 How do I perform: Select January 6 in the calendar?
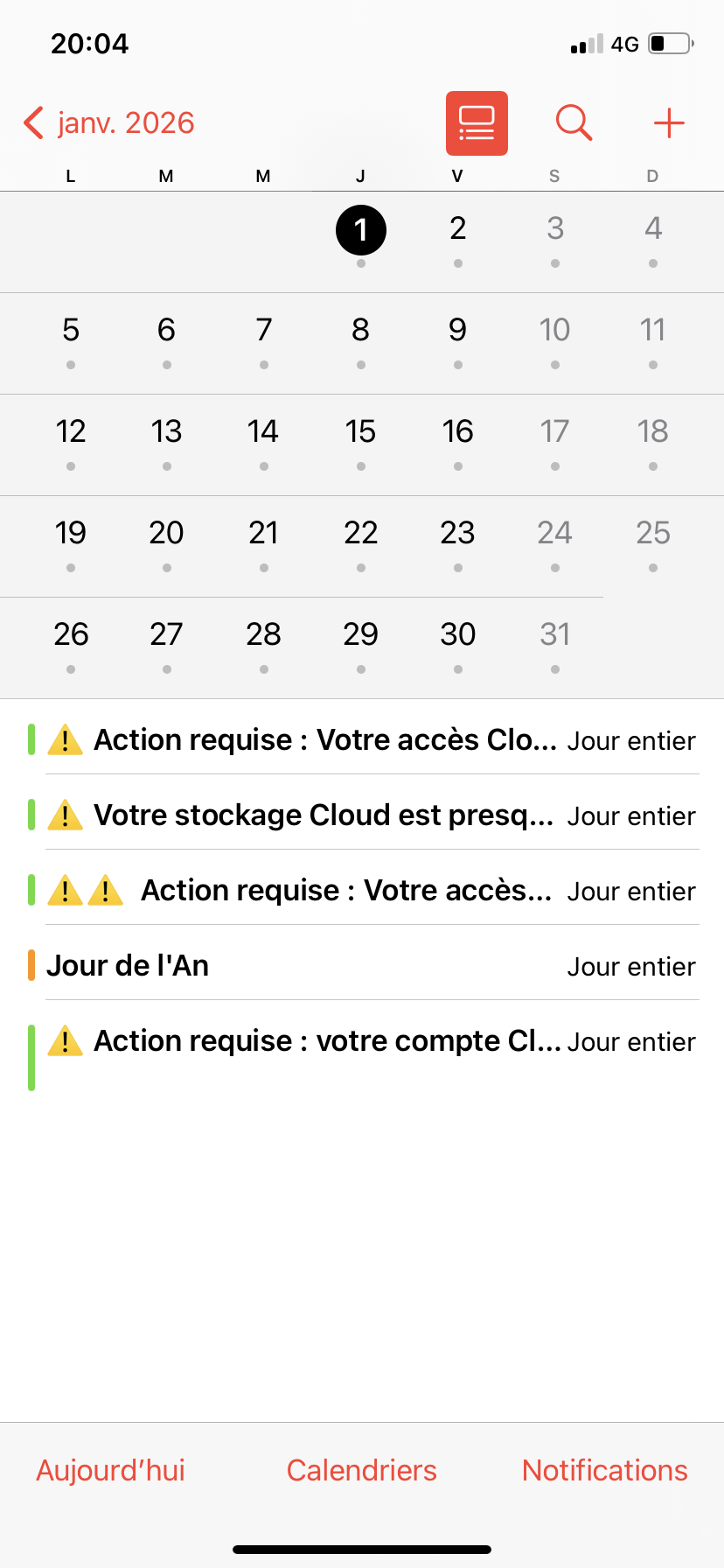point(166,331)
